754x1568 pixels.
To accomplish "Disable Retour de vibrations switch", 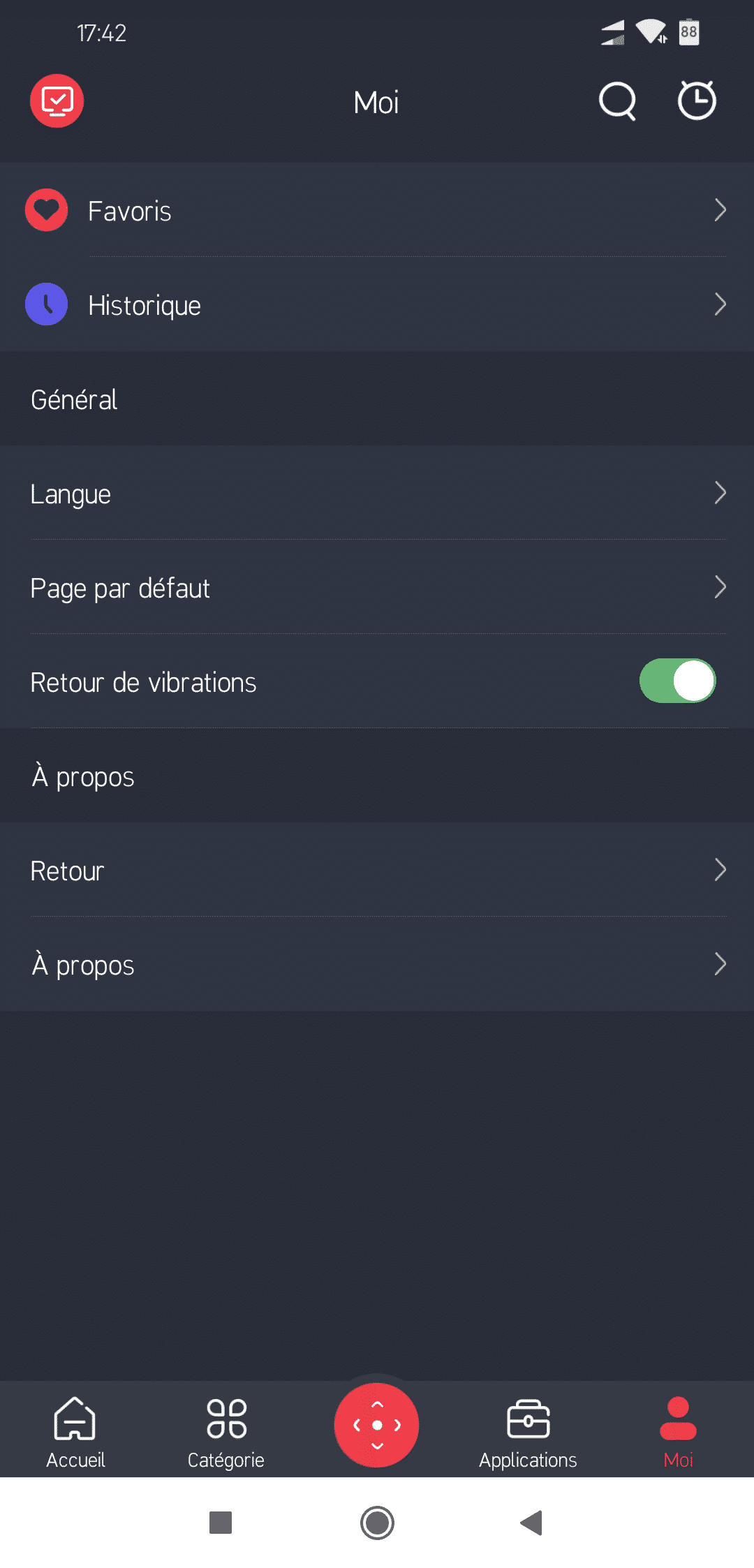I will click(x=677, y=681).
